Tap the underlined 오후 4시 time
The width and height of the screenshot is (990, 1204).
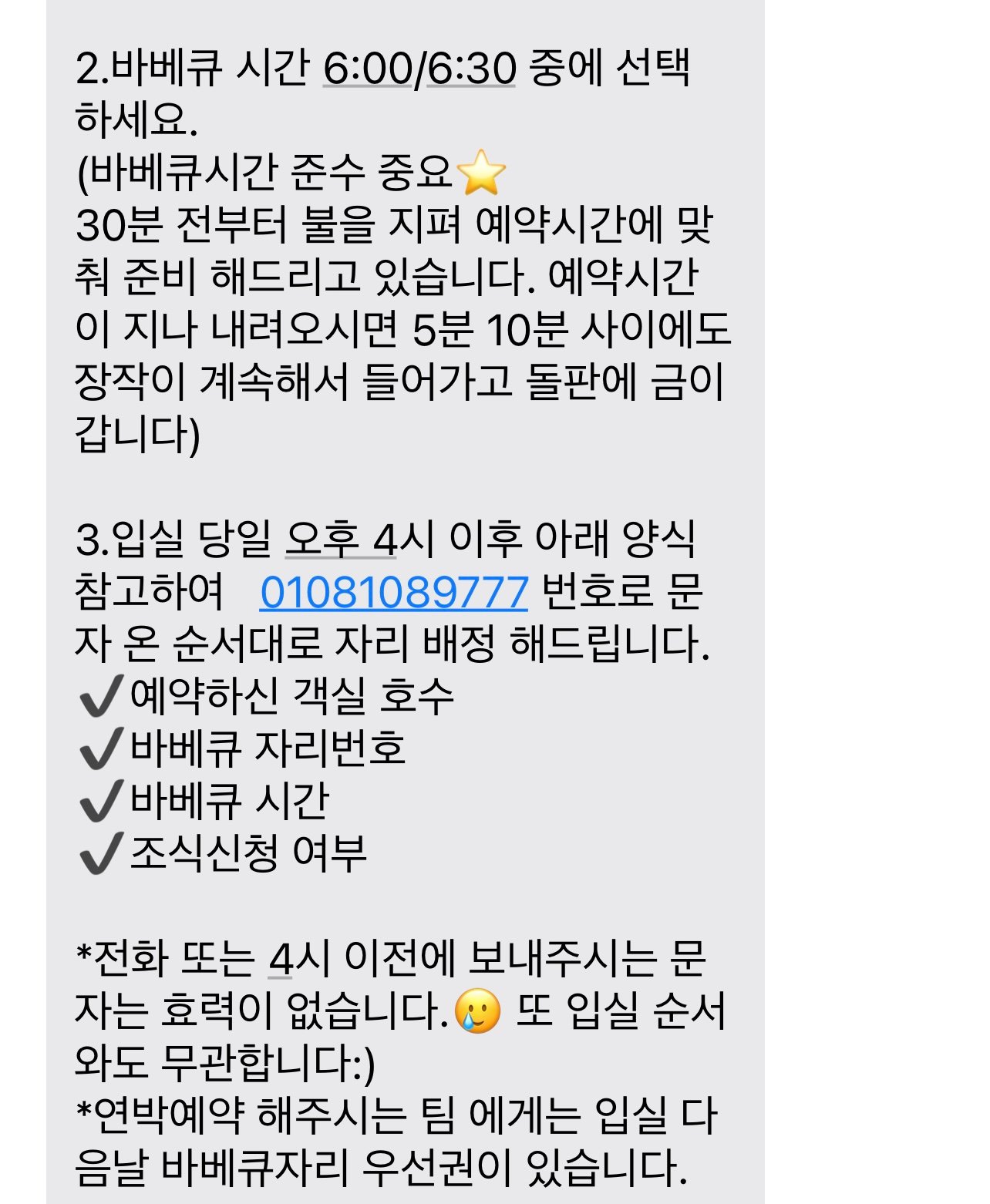tap(341, 540)
